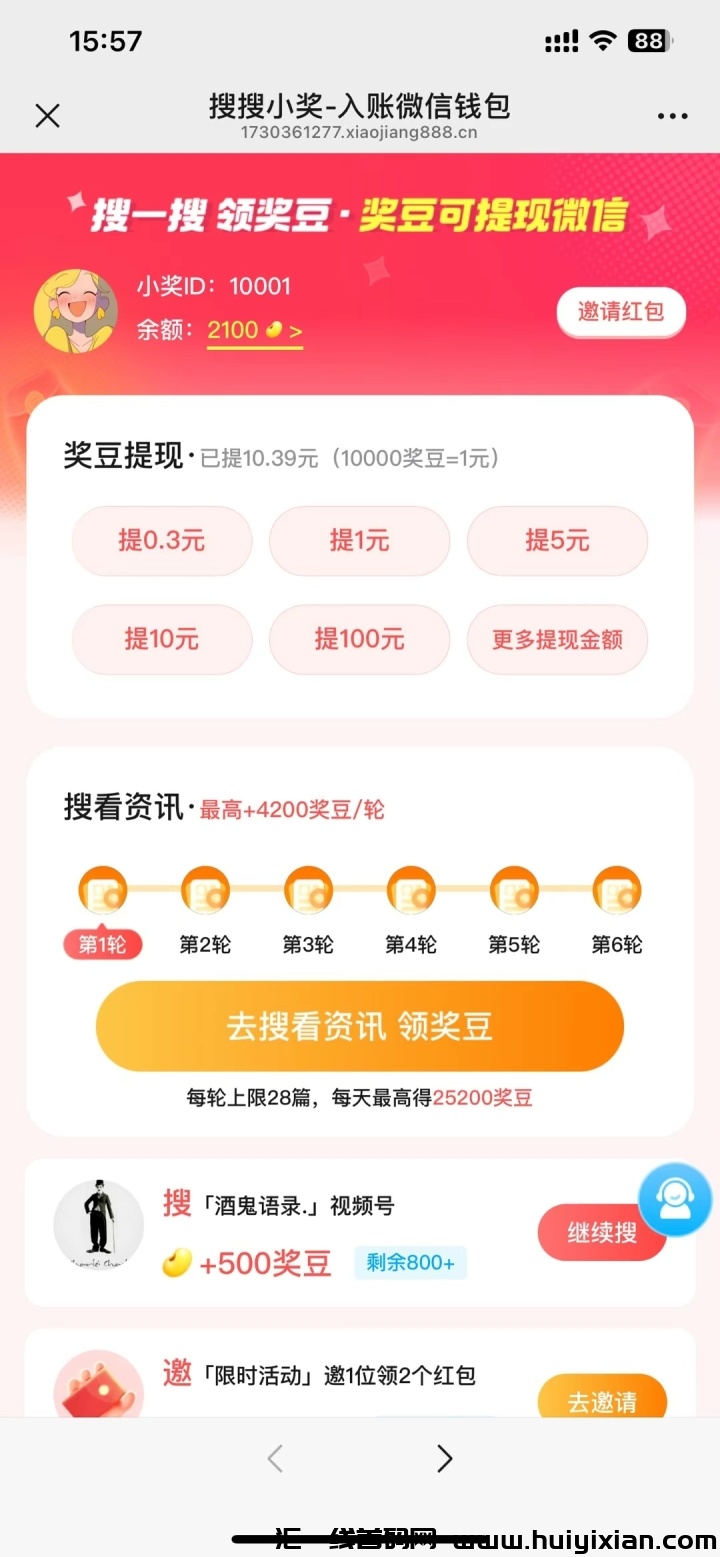The image size is (720, 1557).
Task: Open the 余额 2100 balance link
Action: click(254, 330)
